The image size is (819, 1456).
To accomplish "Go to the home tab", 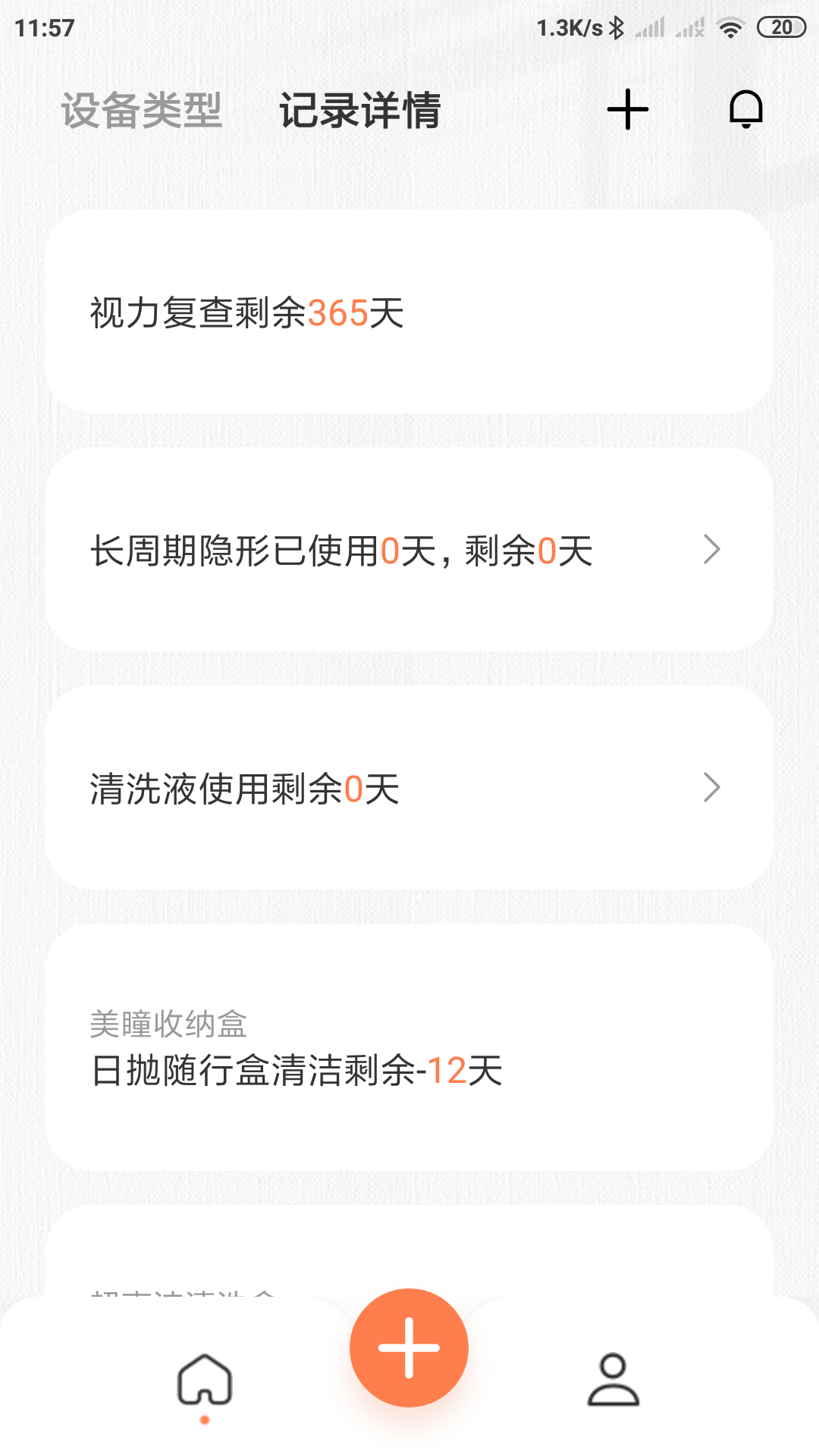I will pos(205,1380).
